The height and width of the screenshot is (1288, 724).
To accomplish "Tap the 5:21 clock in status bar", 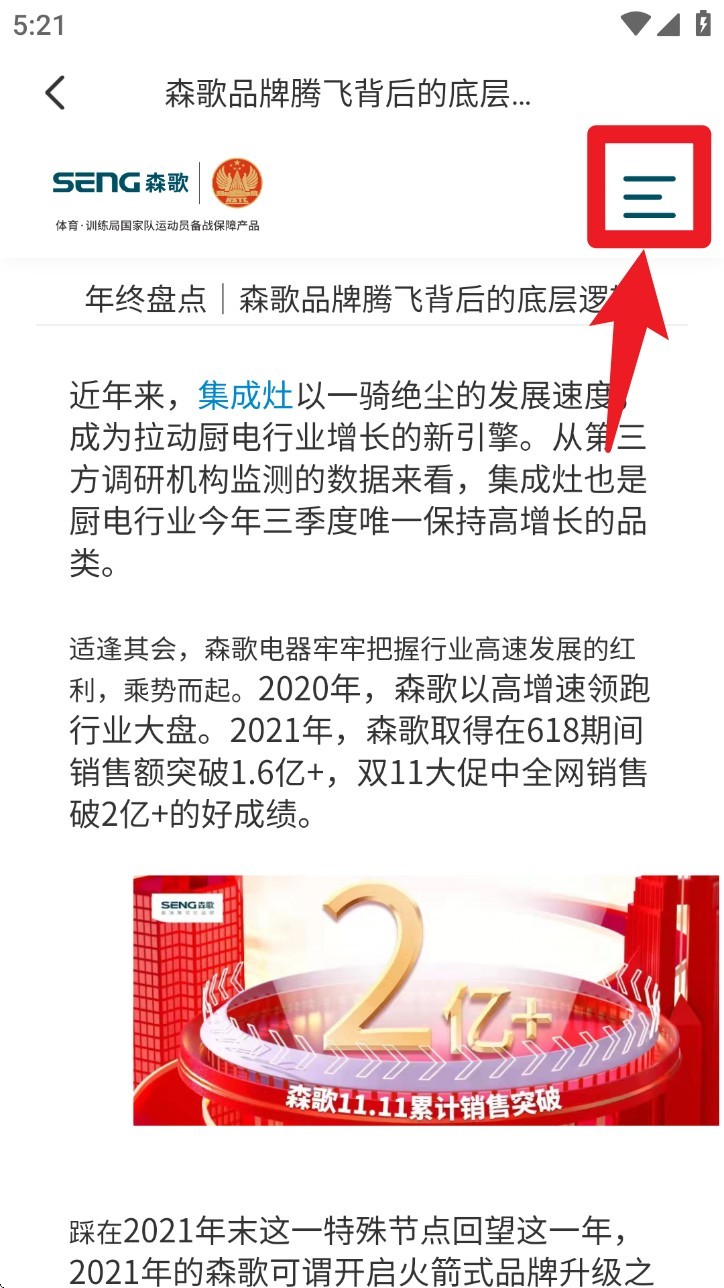I will point(36,24).
